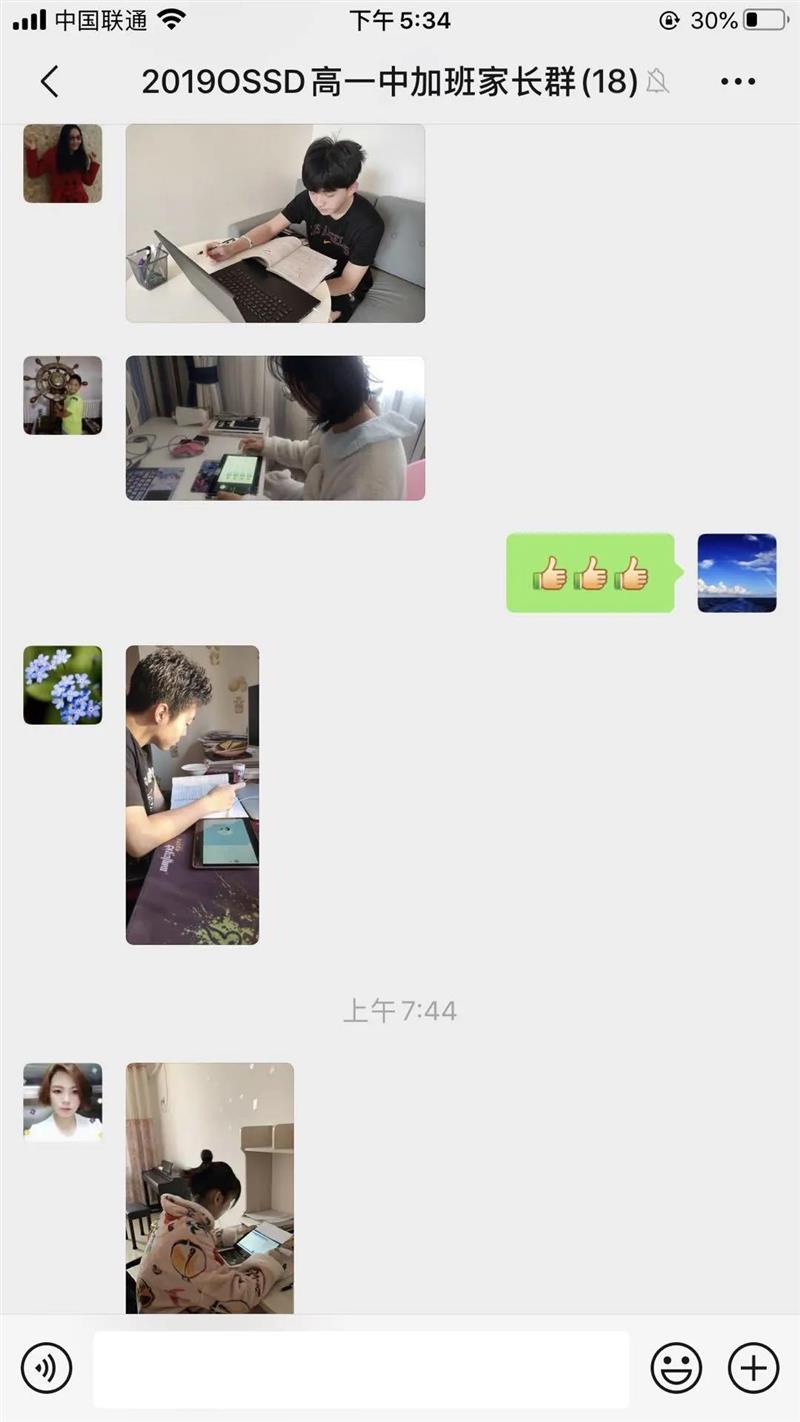This screenshot has height=1422, width=800.
Task: Open profile with short-haired woman avatar
Action: point(63,1102)
